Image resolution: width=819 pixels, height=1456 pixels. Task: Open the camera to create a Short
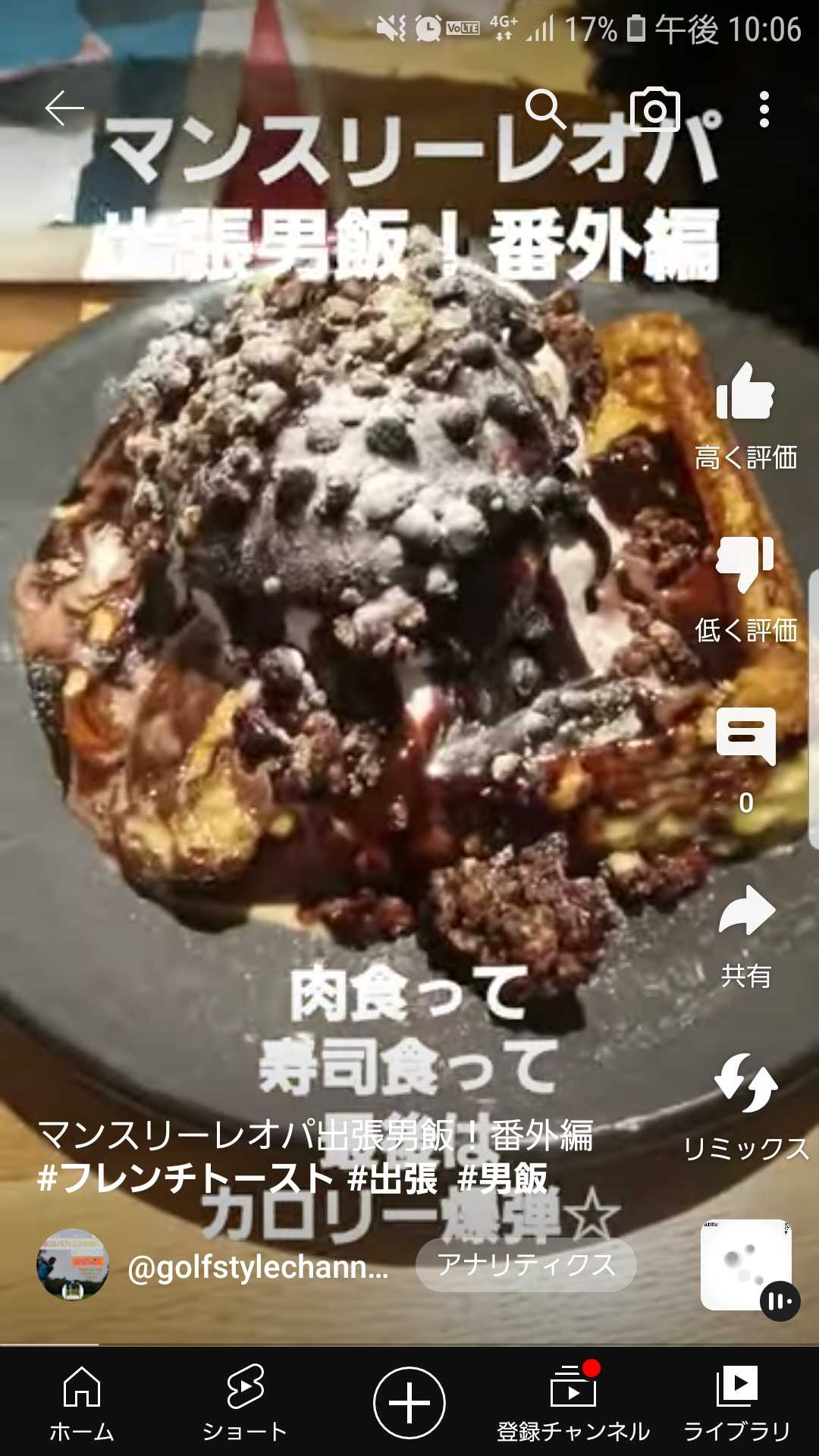tap(654, 111)
